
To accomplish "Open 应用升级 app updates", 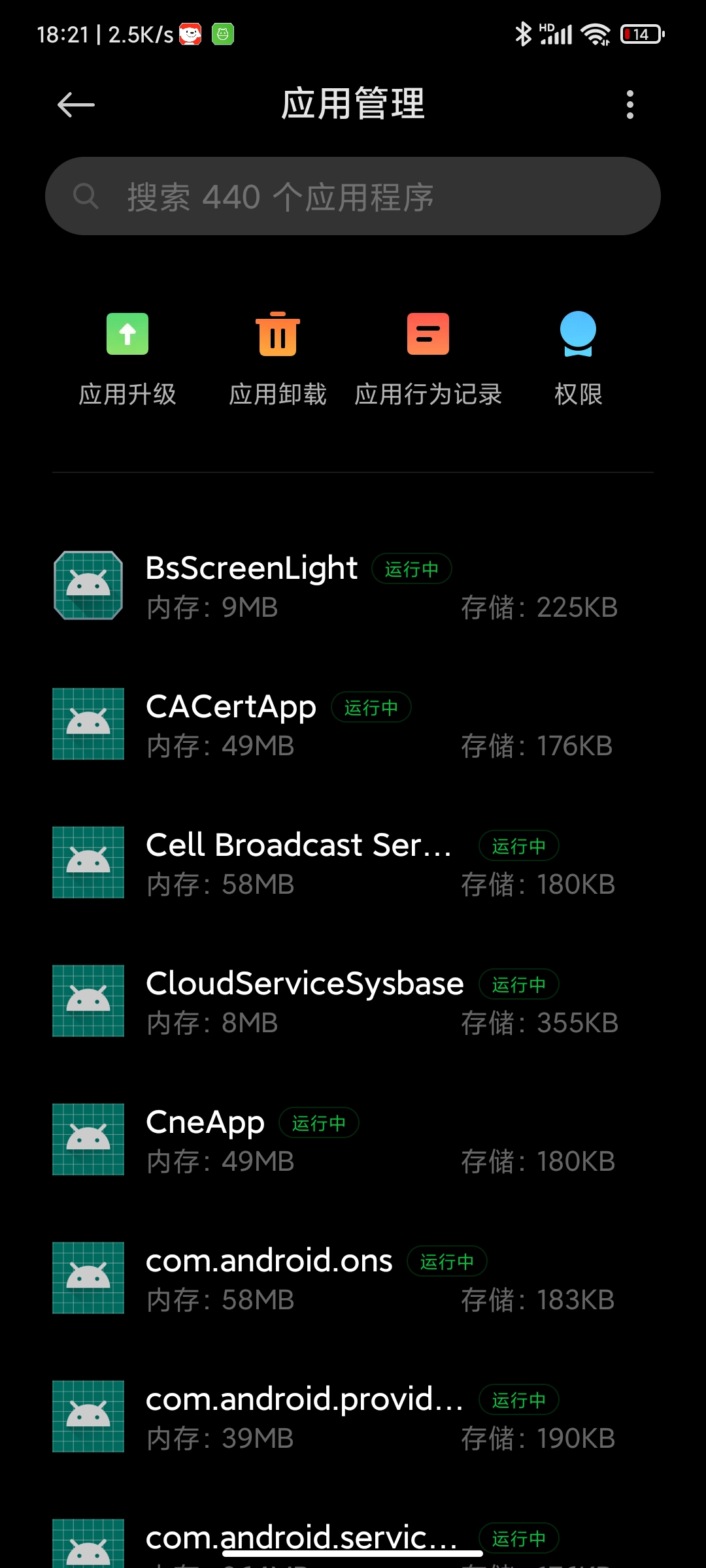I will coord(127,360).
